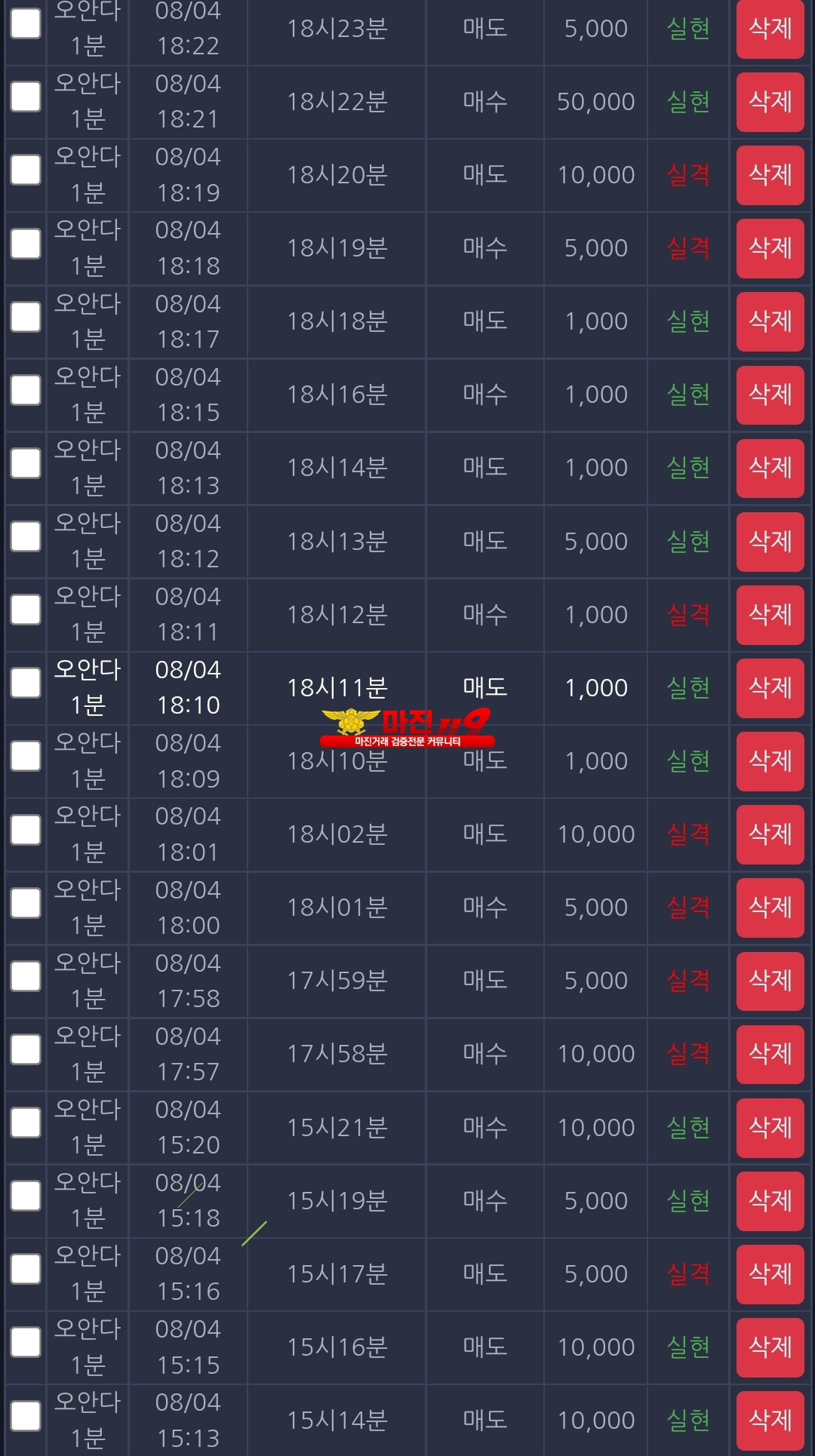Mark the 18시01분 row checkbox
The height and width of the screenshot is (1456, 815).
tap(26, 903)
